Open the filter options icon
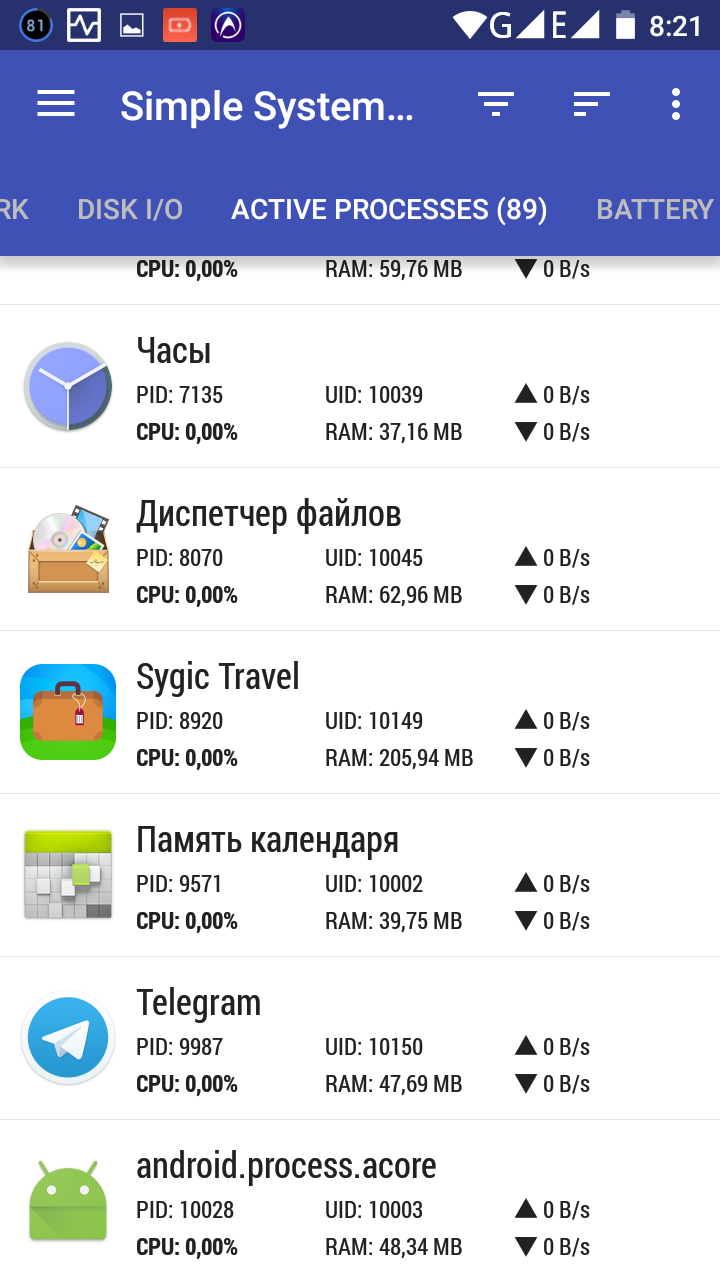 point(495,104)
